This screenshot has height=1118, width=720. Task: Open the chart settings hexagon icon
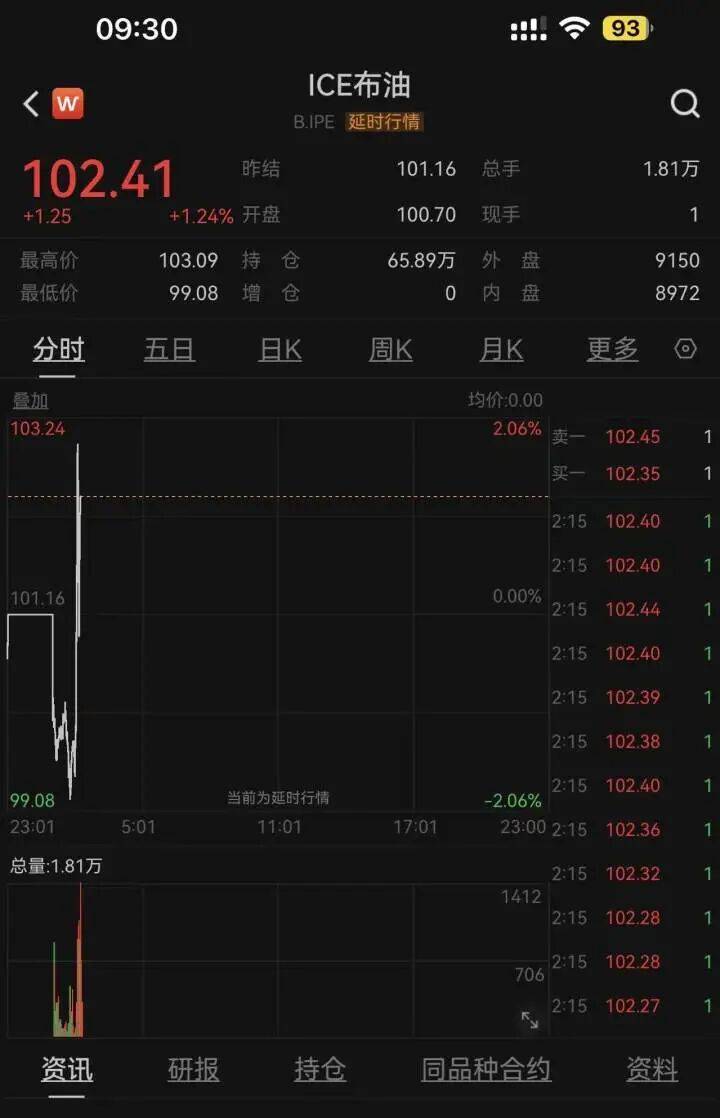[x=685, y=349]
